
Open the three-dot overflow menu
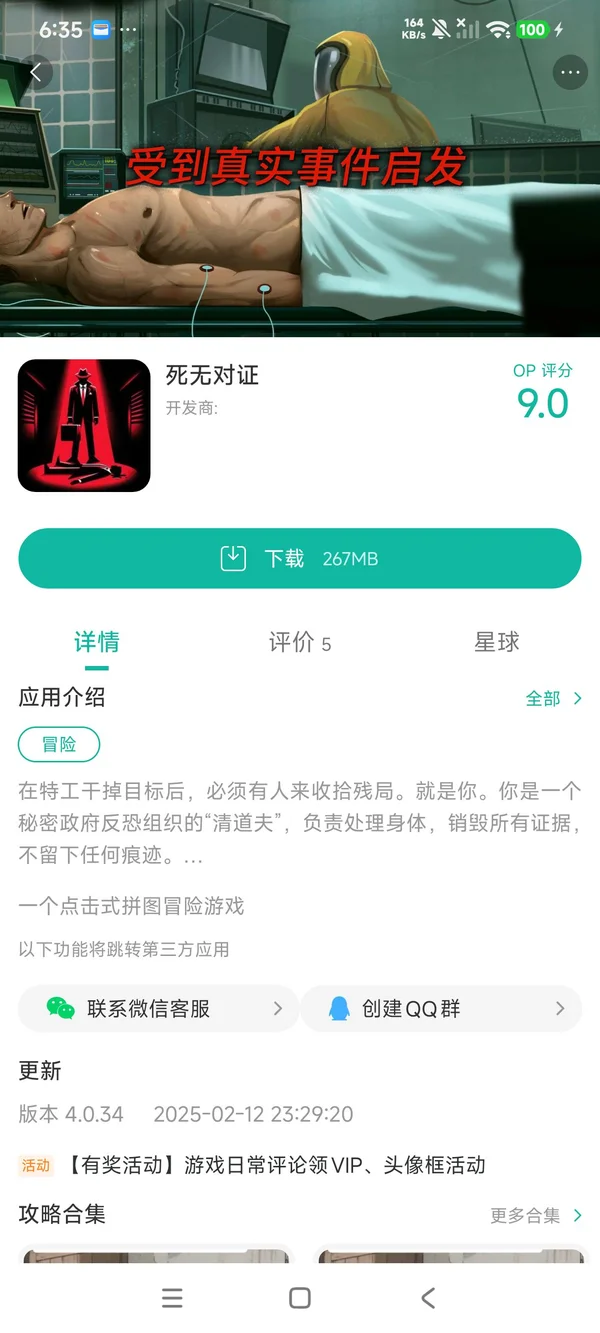pos(570,72)
